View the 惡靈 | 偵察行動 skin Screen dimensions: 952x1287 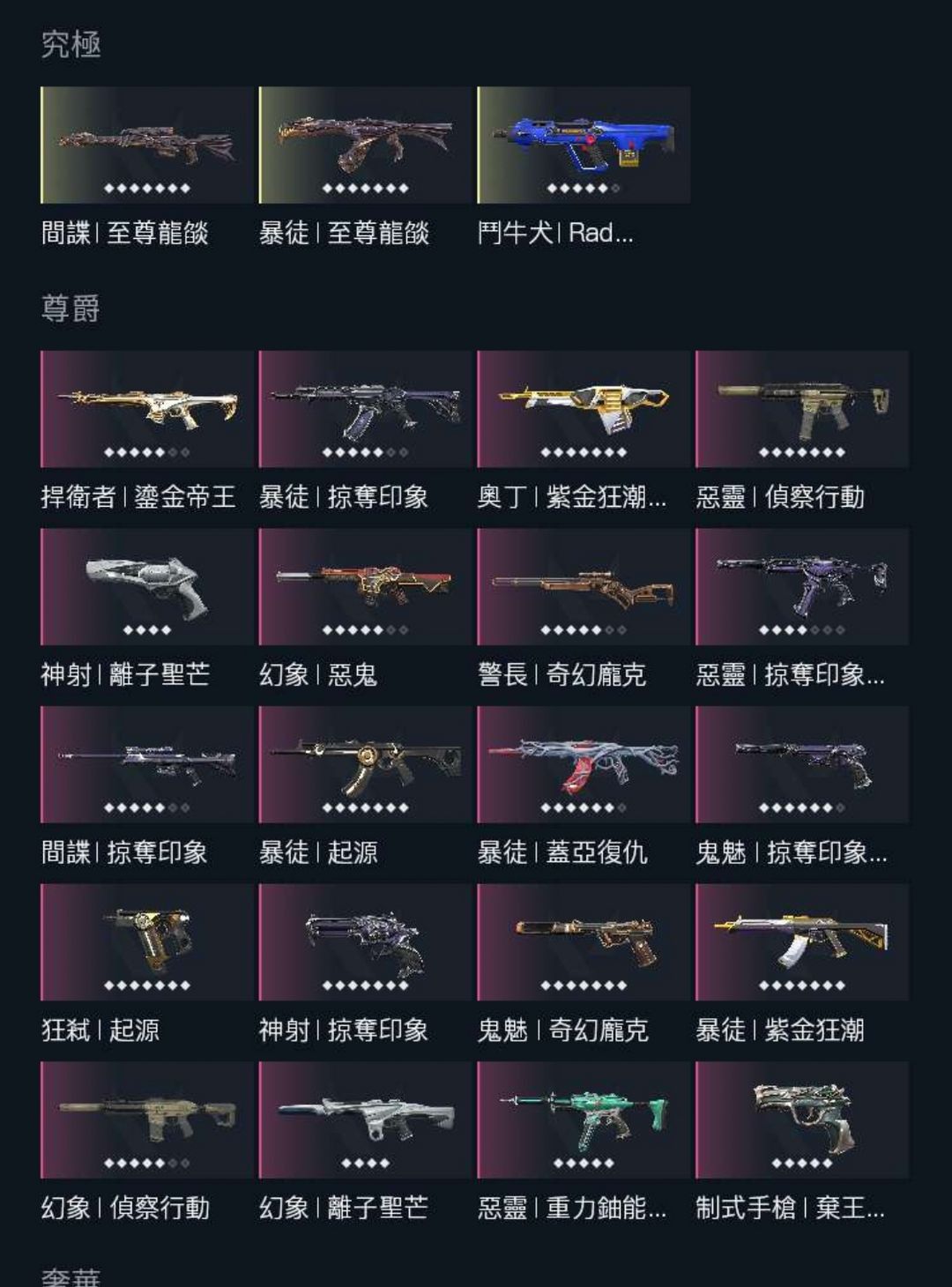[x=802, y=409]
